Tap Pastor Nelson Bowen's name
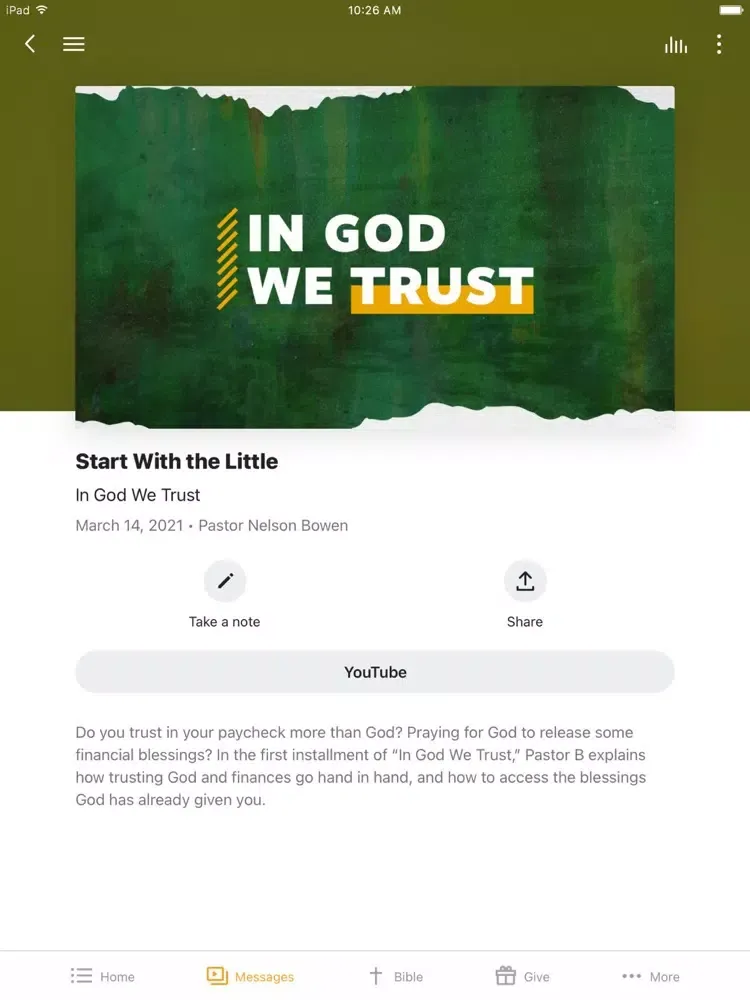Screen dimensions: 750x1000 point(273,525)
